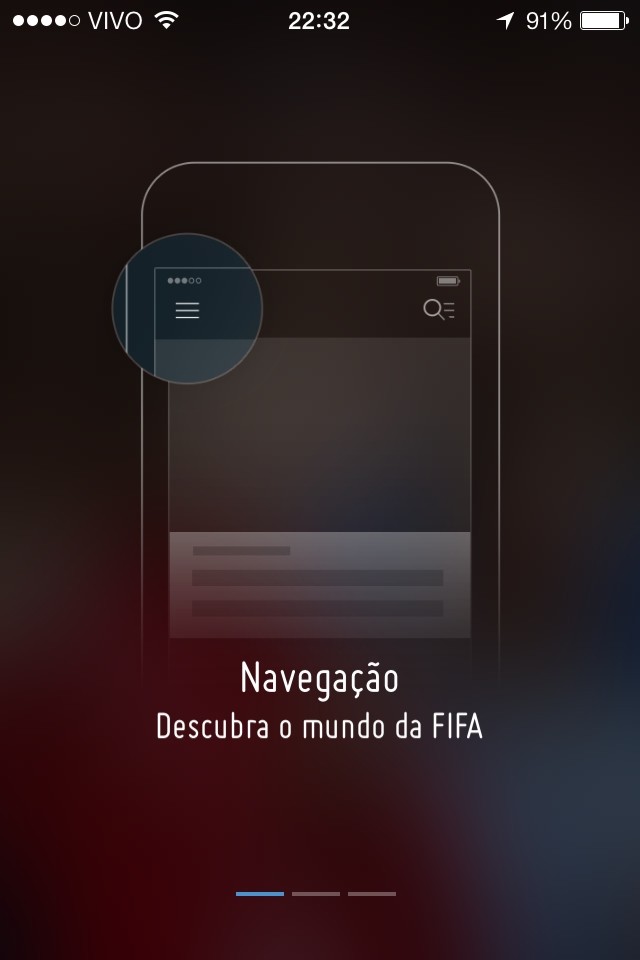640x960 pixels.
Task: Jump to the second onboarding page indicator
Action: point(316,893)
